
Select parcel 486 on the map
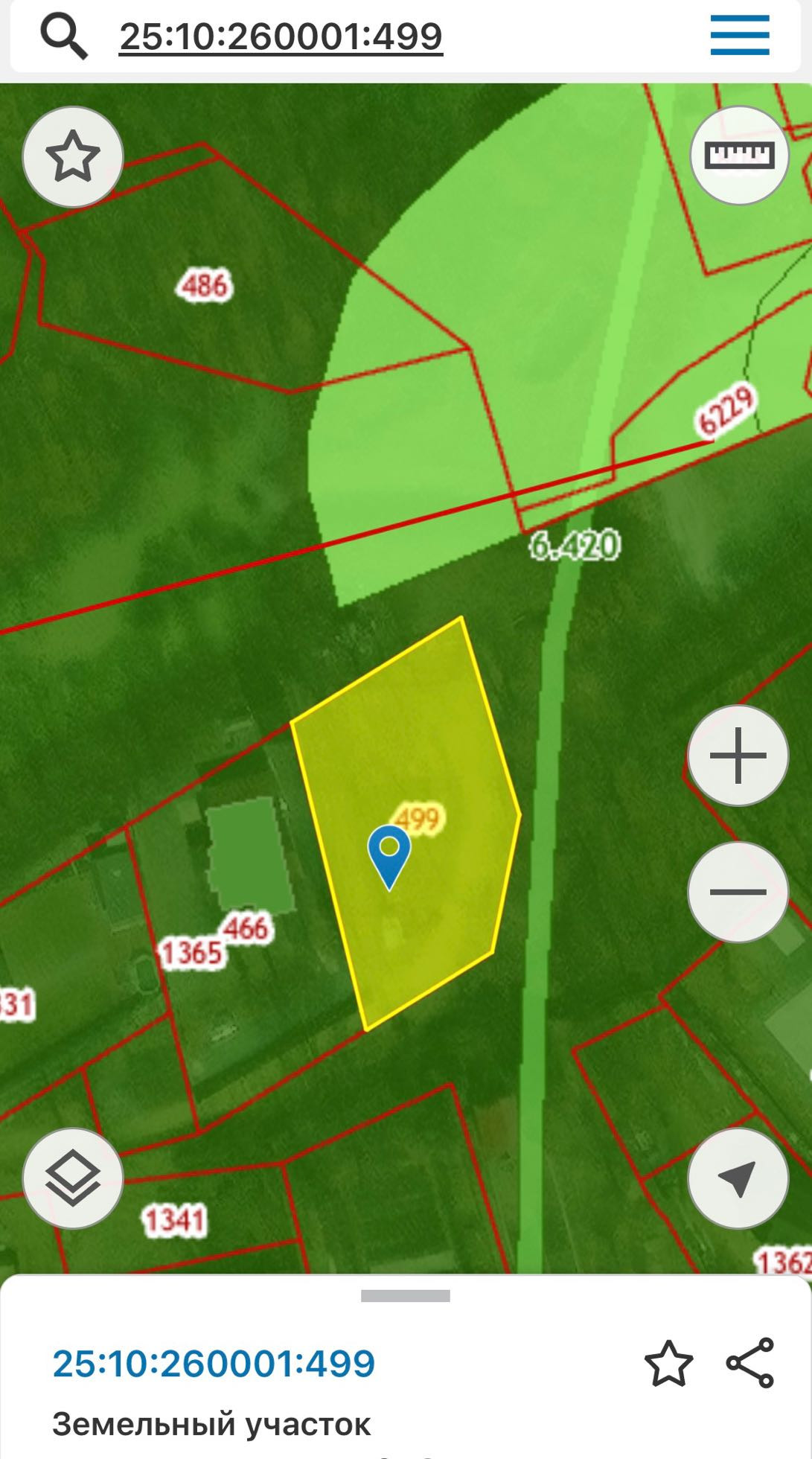tap(205, 285)
